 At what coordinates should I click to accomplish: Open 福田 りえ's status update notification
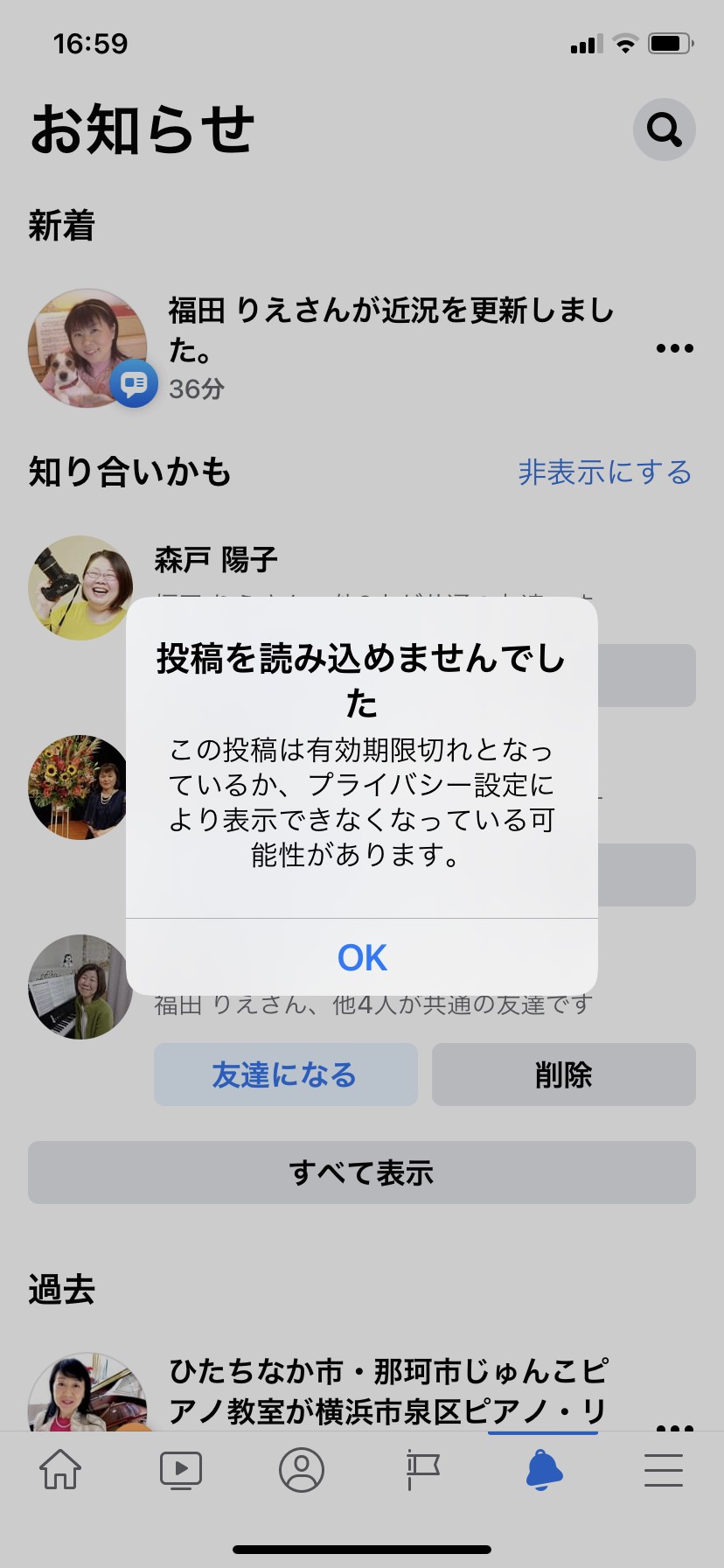(362, 348)
